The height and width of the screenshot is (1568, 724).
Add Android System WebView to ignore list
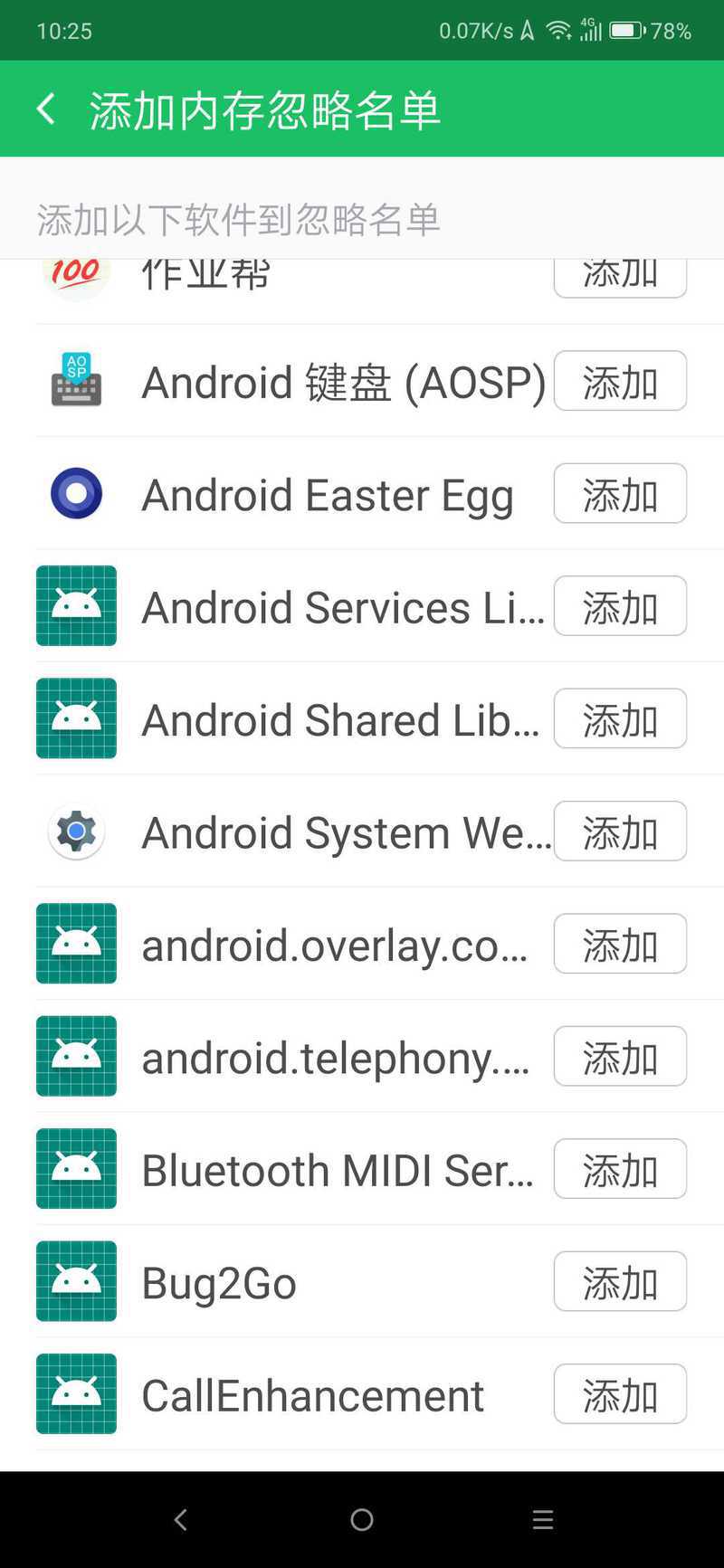tap(620, 831)
